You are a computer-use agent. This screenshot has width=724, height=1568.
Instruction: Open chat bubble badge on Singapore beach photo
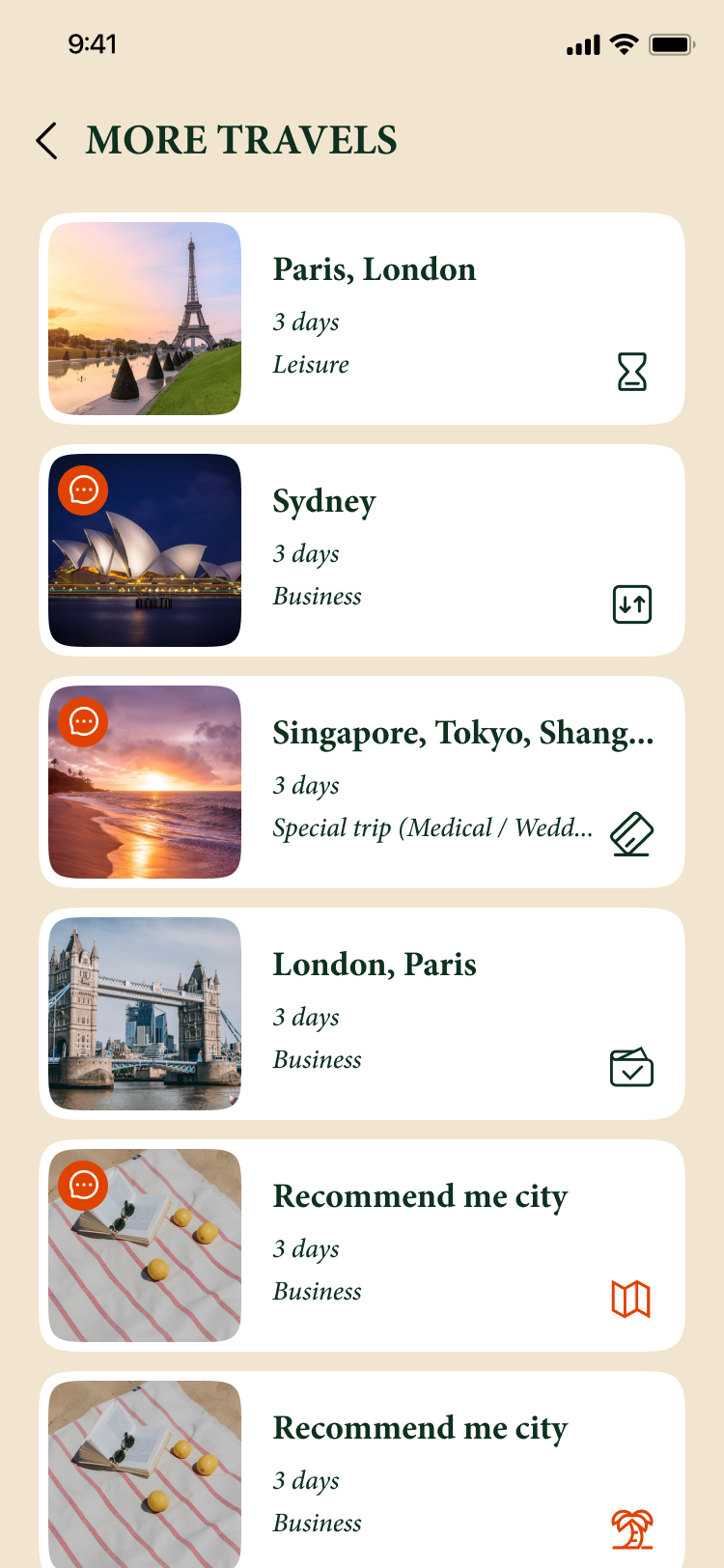click(x=83, y=722)
